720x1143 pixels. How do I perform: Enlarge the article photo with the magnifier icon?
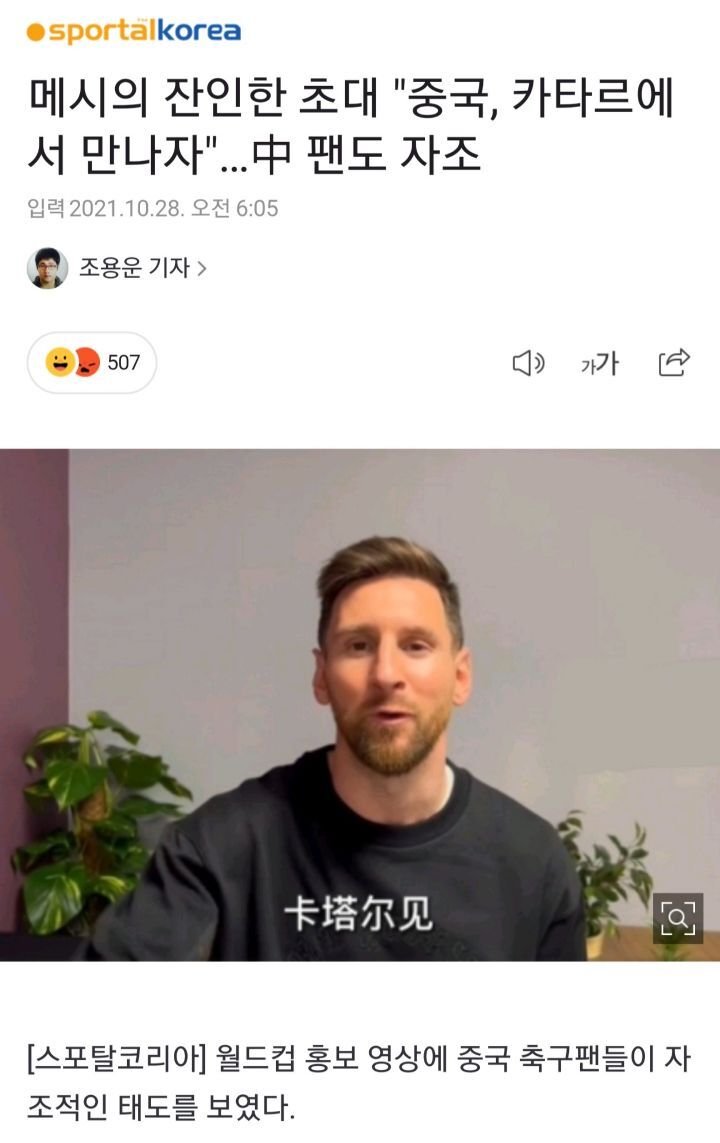[678, 918]
